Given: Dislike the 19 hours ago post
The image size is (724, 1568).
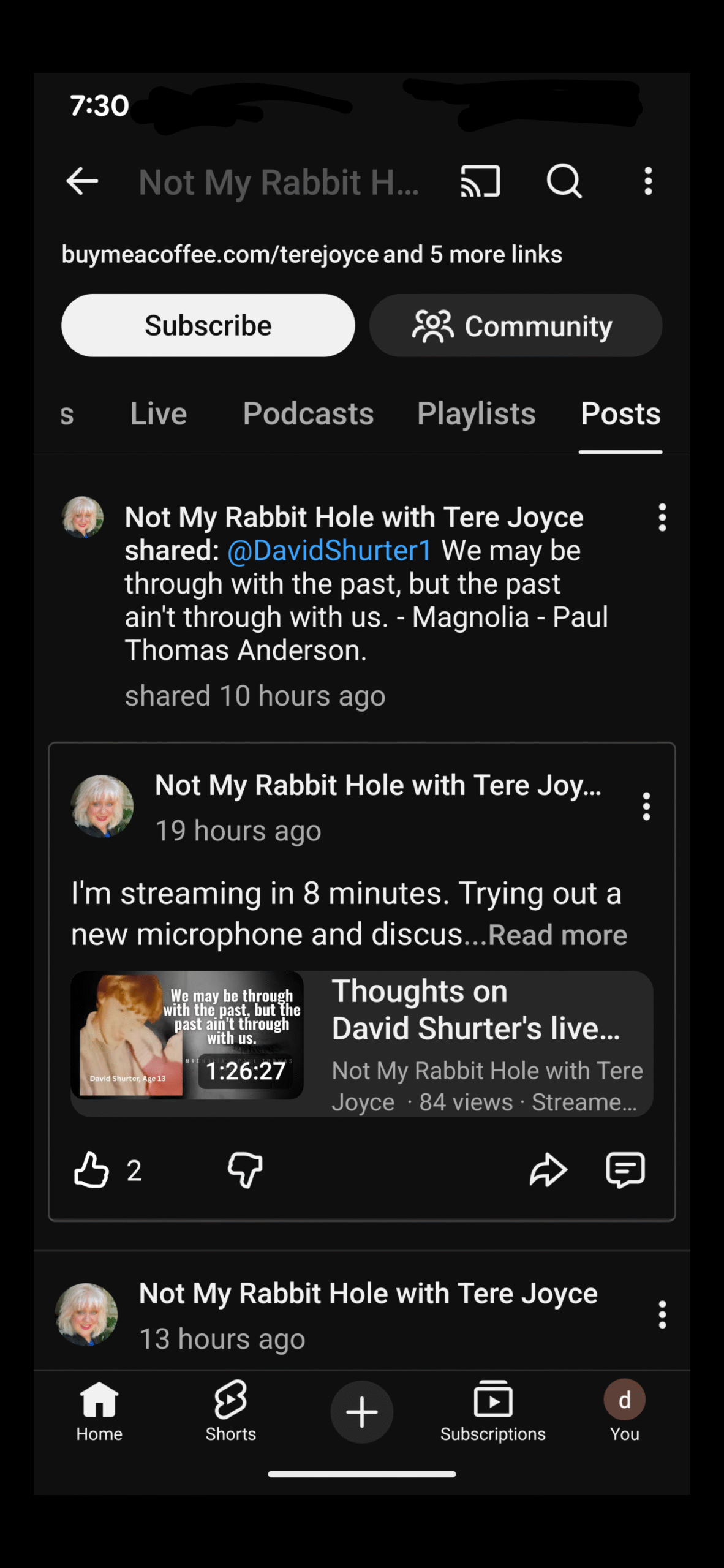Looking at the screenshot, I should tap(245, 1170).
